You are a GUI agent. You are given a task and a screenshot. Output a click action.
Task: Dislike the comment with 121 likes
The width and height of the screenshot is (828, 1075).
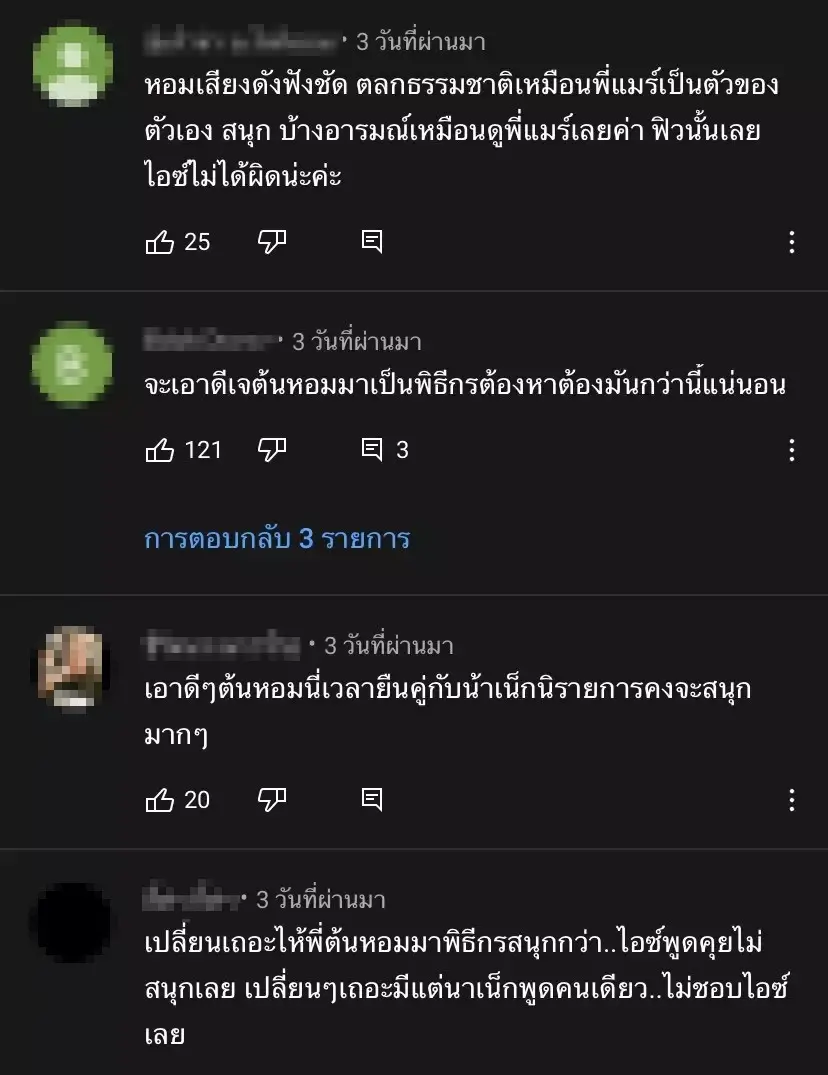click(272, 451)
